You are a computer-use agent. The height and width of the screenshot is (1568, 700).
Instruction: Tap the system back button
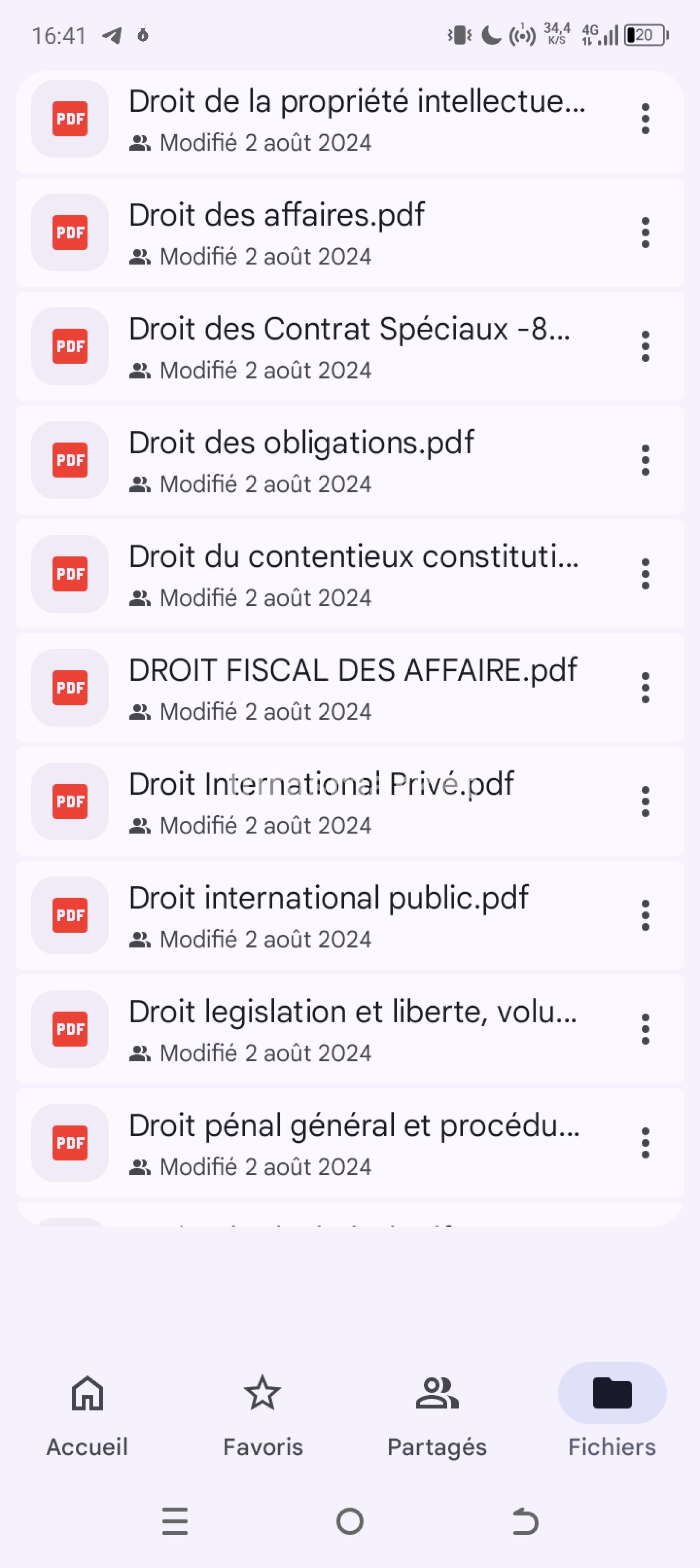pos(525,1521)
